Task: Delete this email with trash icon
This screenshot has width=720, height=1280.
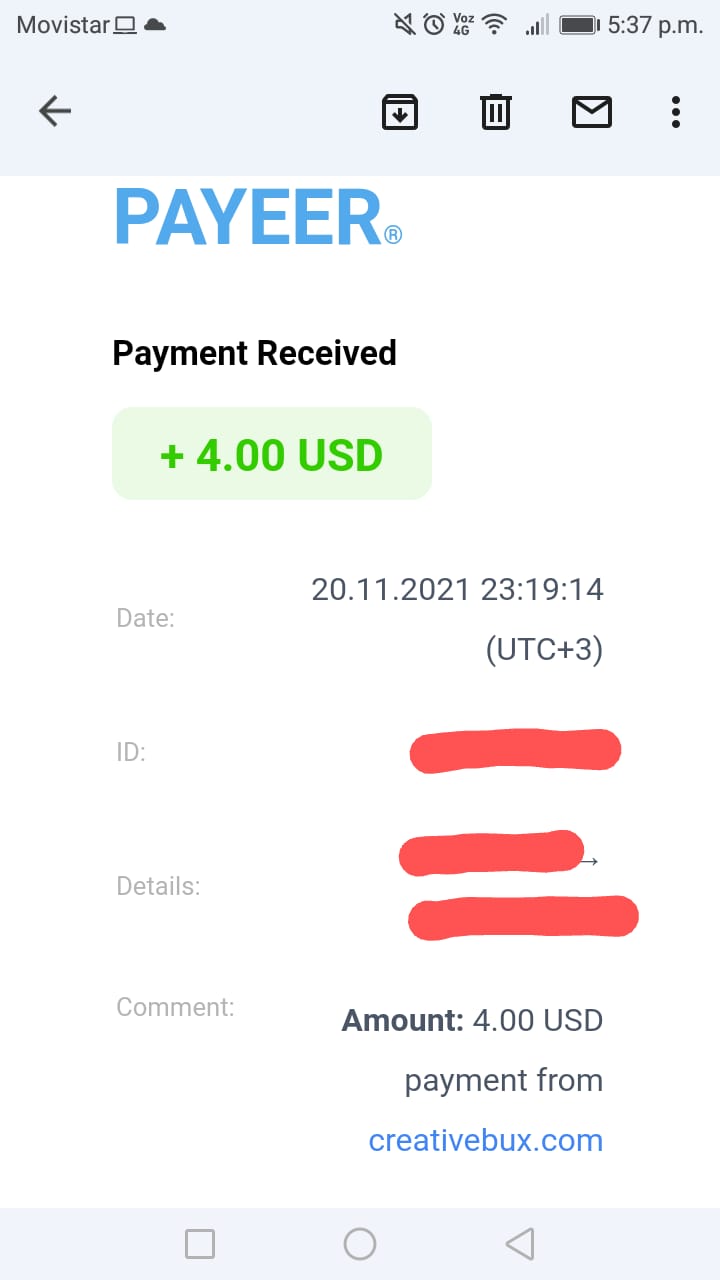Action: click(x=495, y=111)
